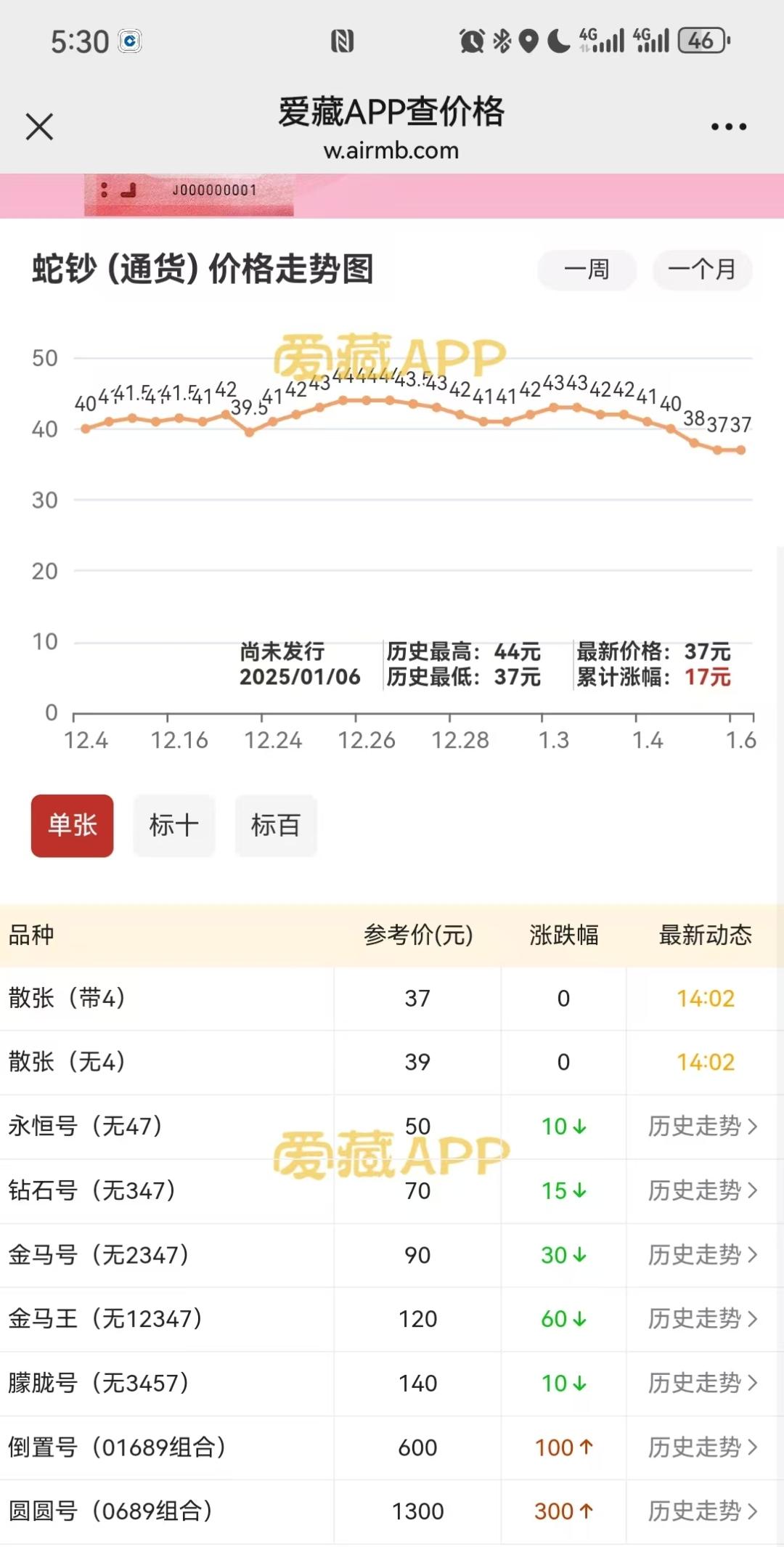Show the 一个月 price trend
This screenshot has width=784, height=1547.
pyautogui.click(x=701, y=269)
